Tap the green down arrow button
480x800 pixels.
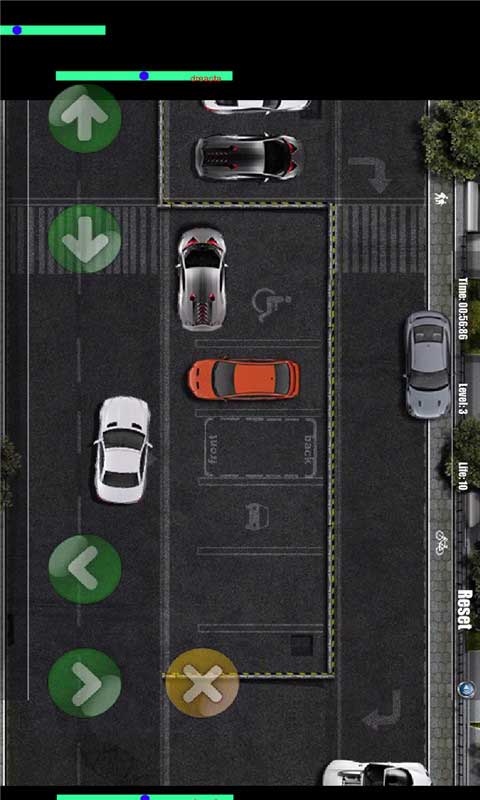tap(85, 239)
